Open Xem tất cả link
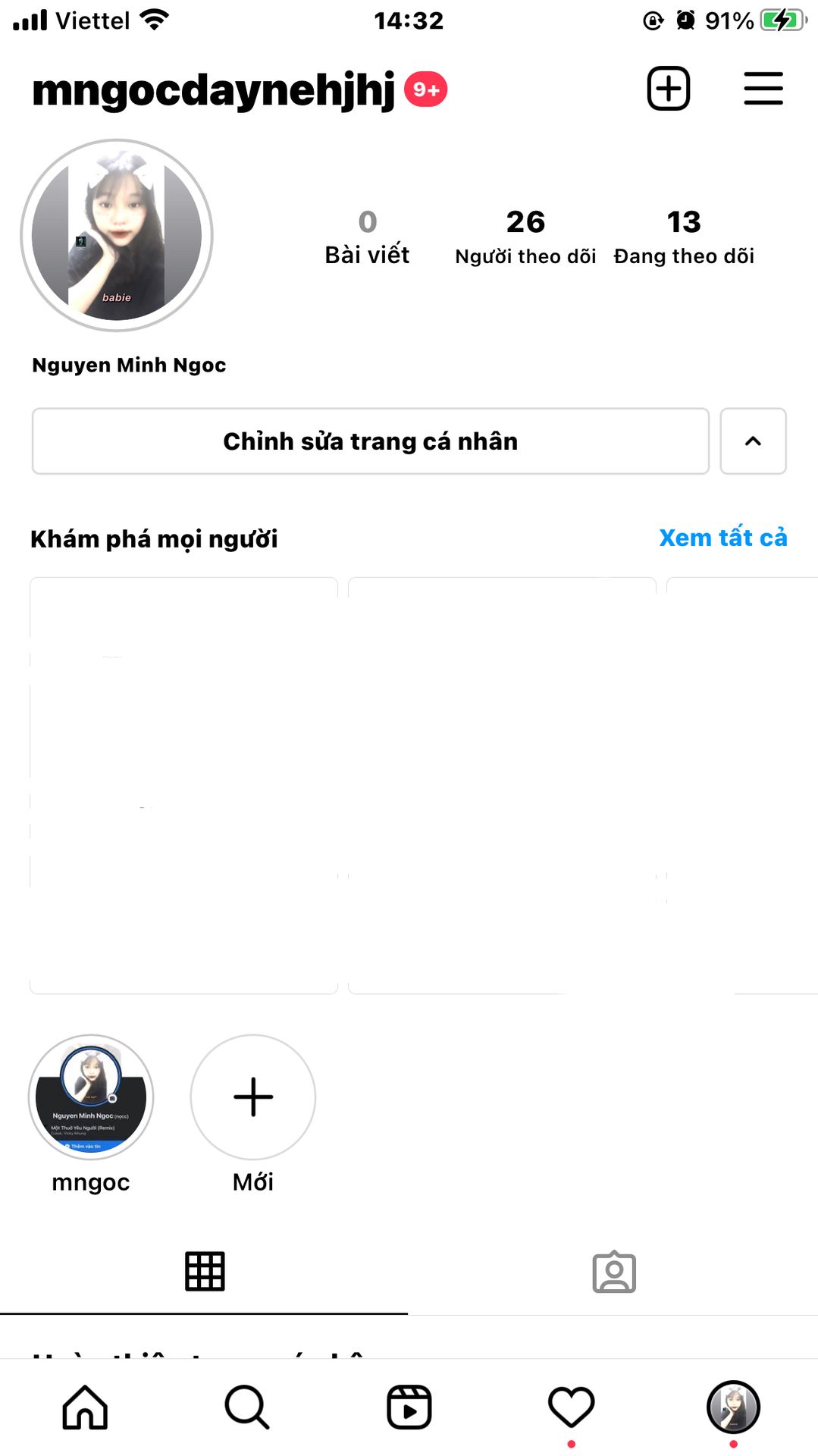The width and height of the screenshot is (818, 1456). (x=723, y=538)
